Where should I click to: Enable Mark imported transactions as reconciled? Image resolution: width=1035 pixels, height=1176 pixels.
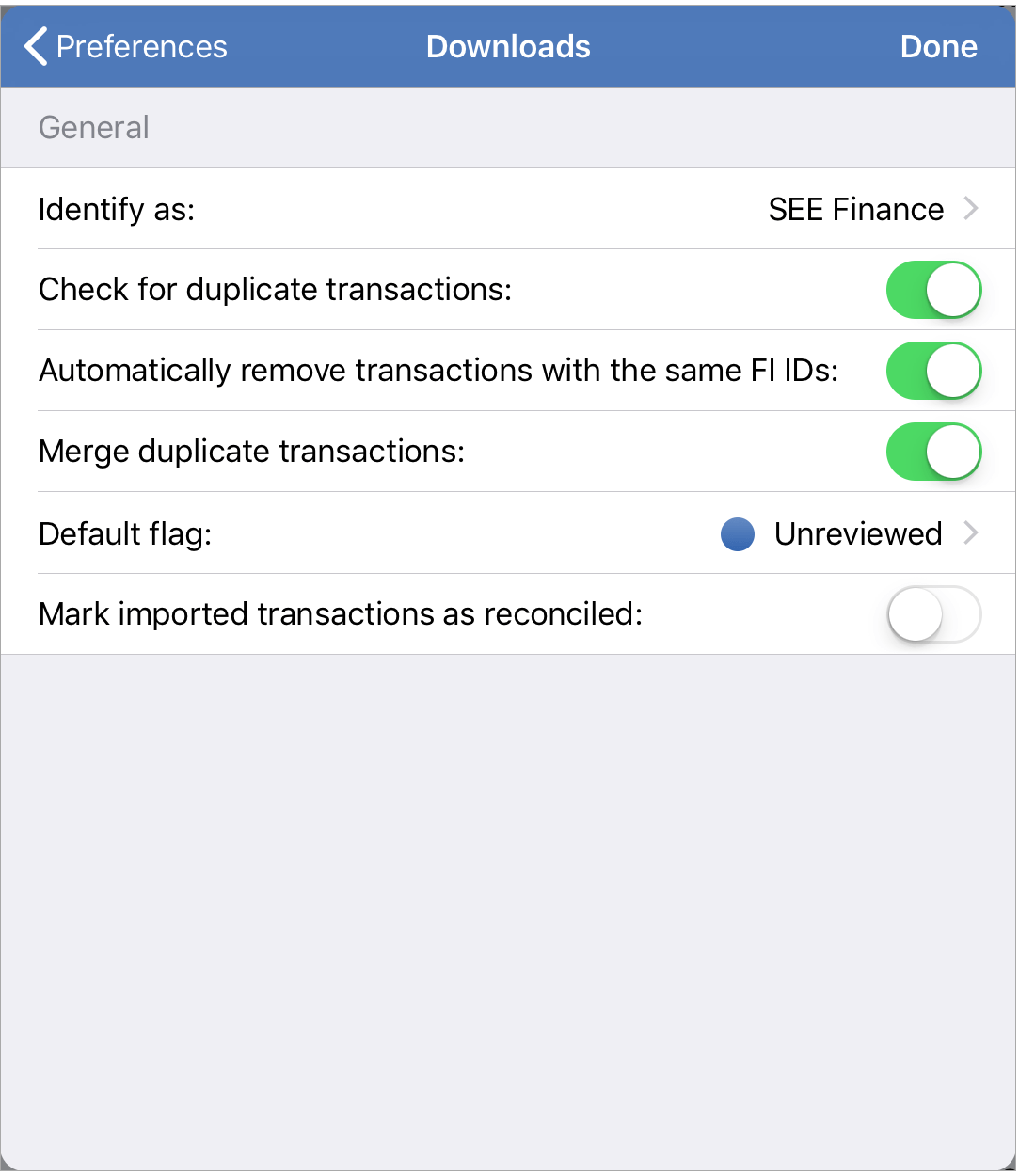click(933, 613)
